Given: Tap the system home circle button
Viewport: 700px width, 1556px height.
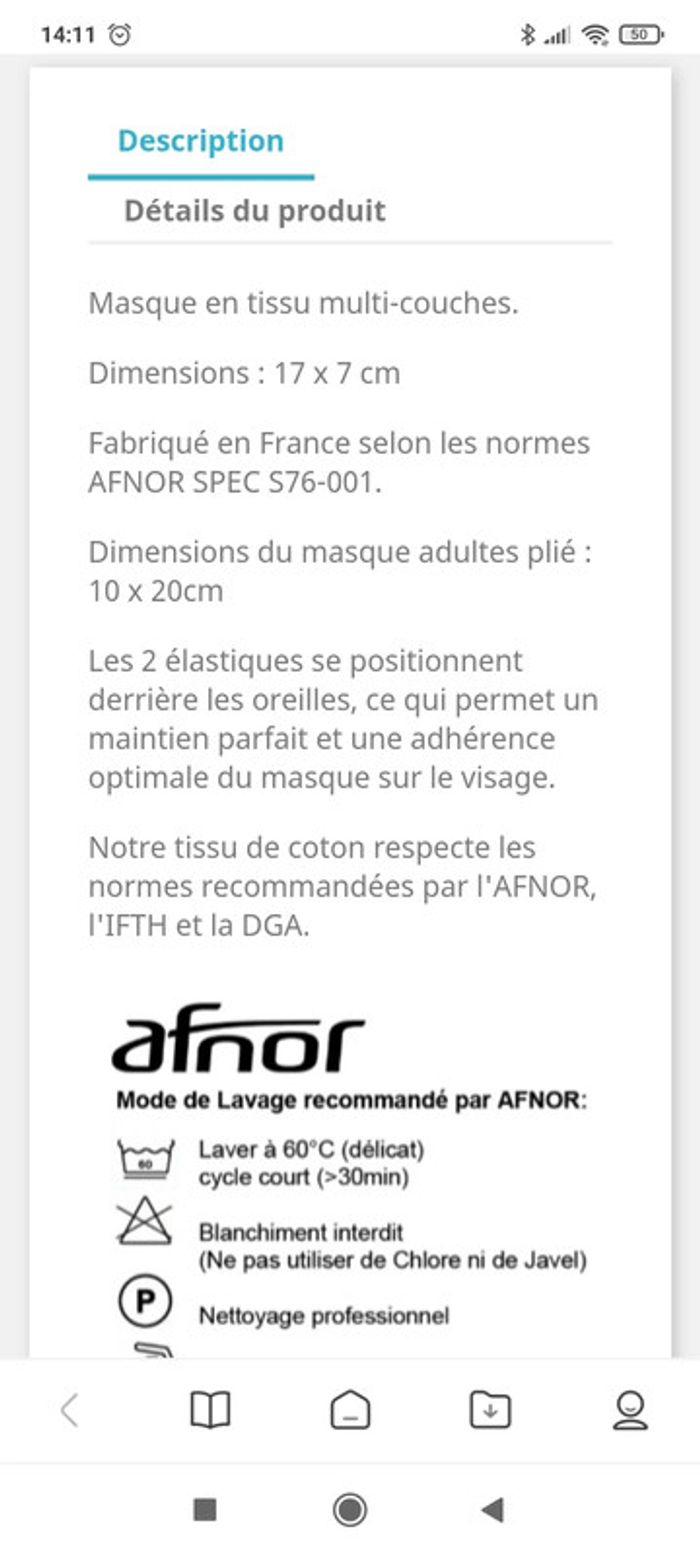Looking at the screenshot, I should [x=350, y=1509].
